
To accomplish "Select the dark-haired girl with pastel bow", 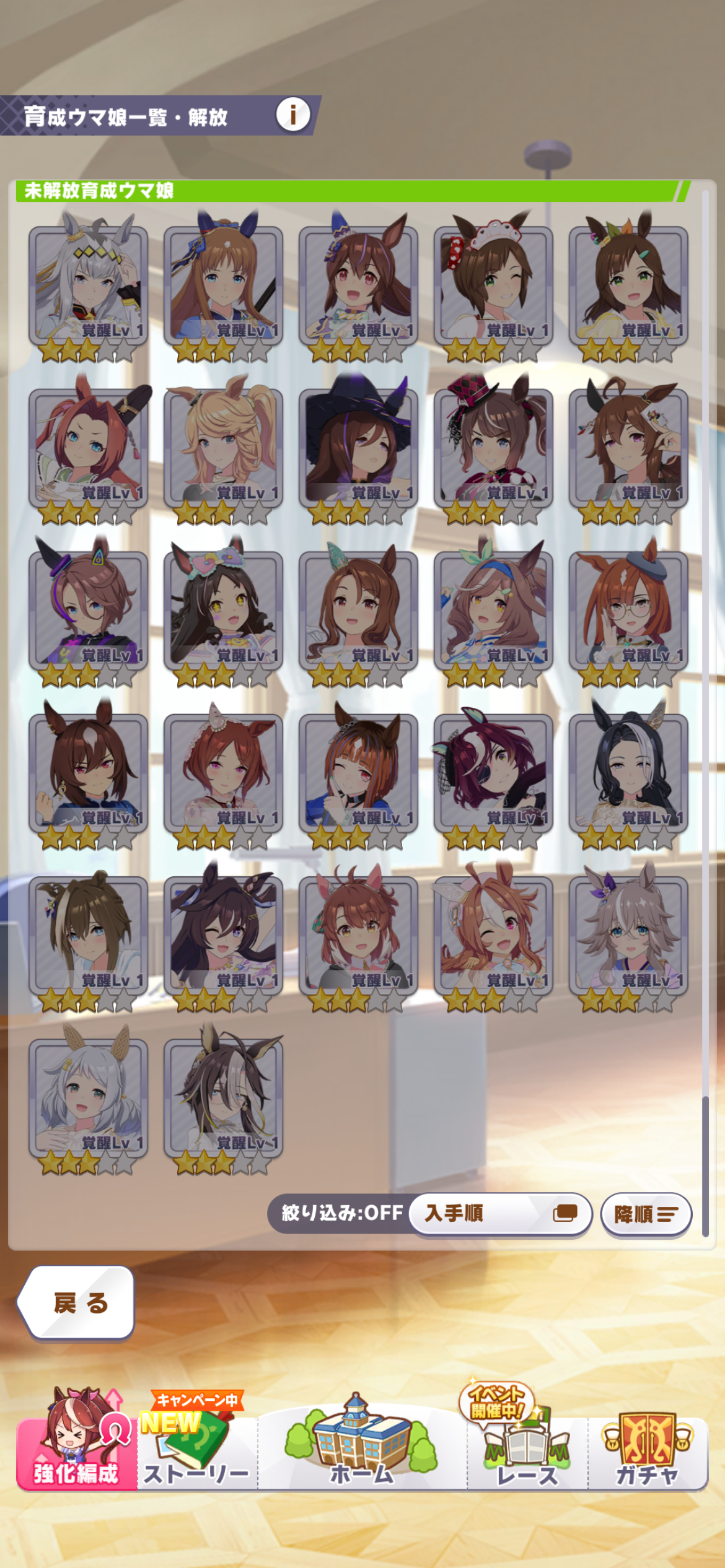I will [223, 611].
